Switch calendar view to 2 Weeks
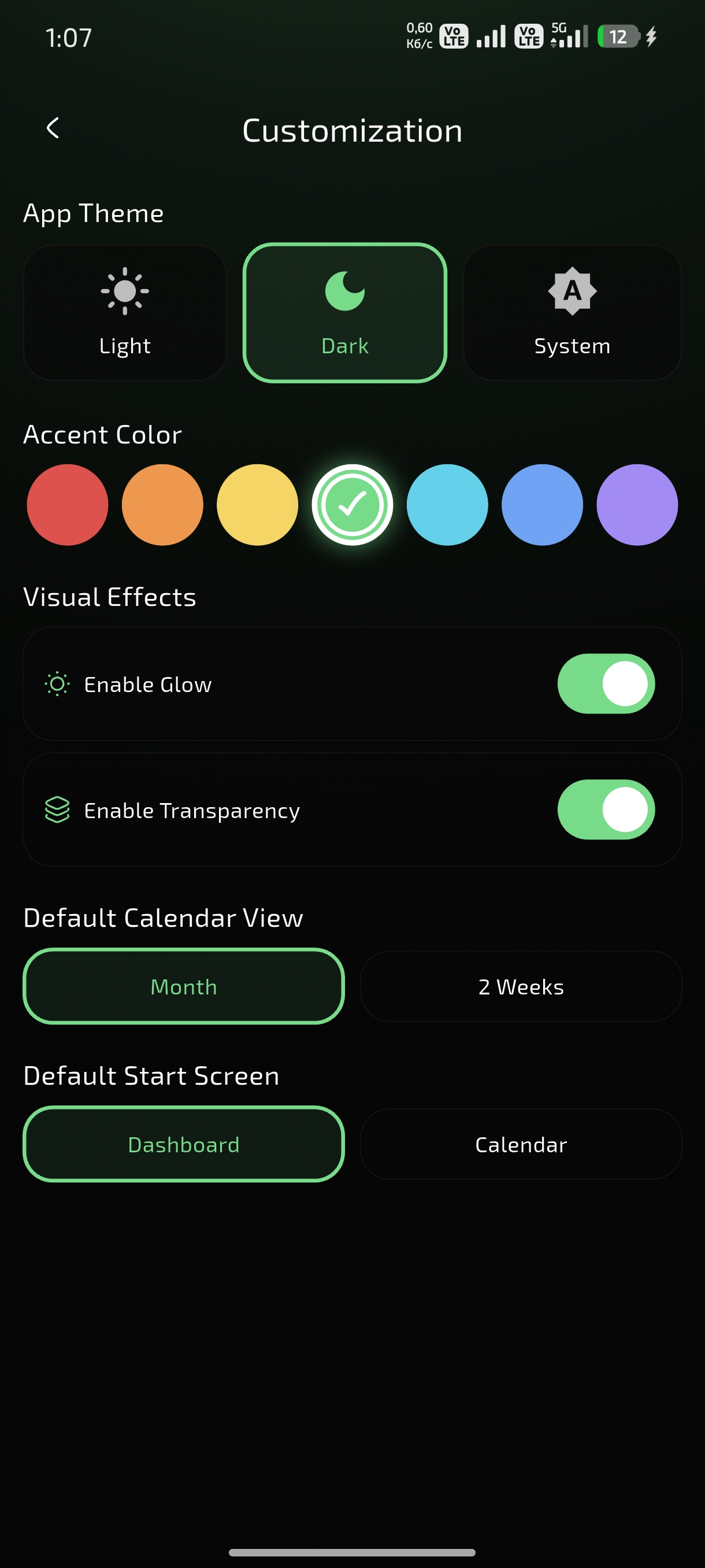Viewport: 705px width, 1568px height. coord(521,986)
